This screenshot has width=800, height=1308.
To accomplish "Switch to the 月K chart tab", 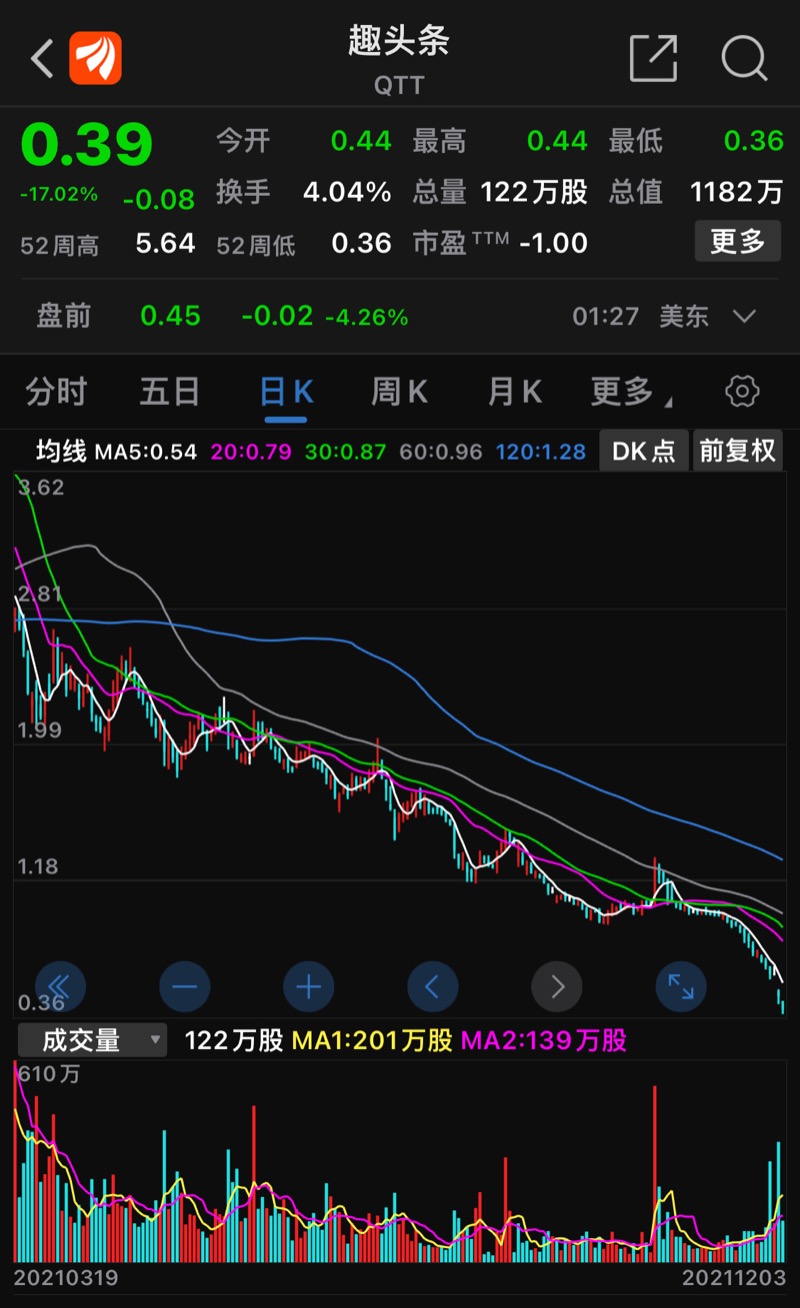I will (515, 392).
